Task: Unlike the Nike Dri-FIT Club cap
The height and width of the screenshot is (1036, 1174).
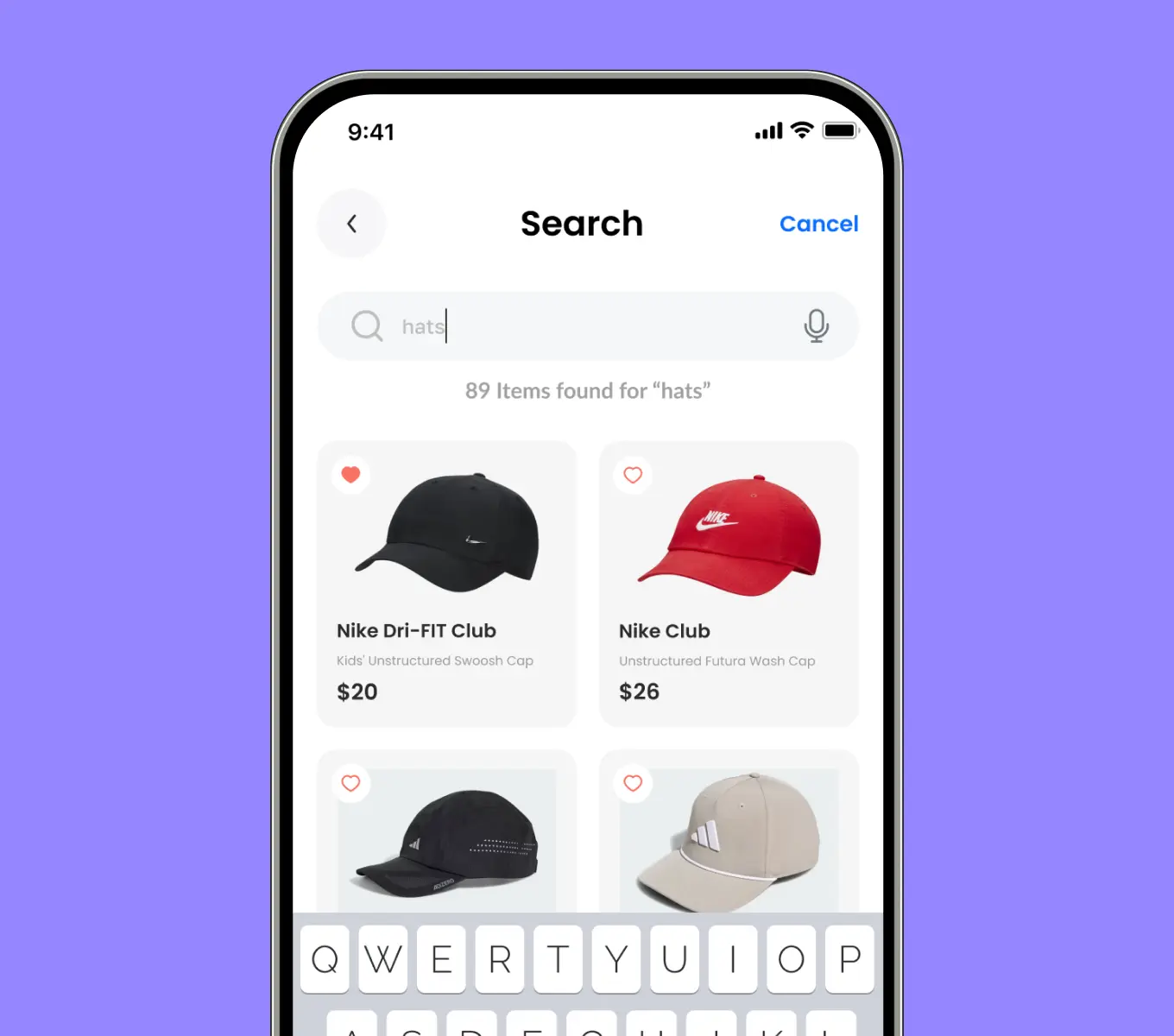Action: (350, 475)
